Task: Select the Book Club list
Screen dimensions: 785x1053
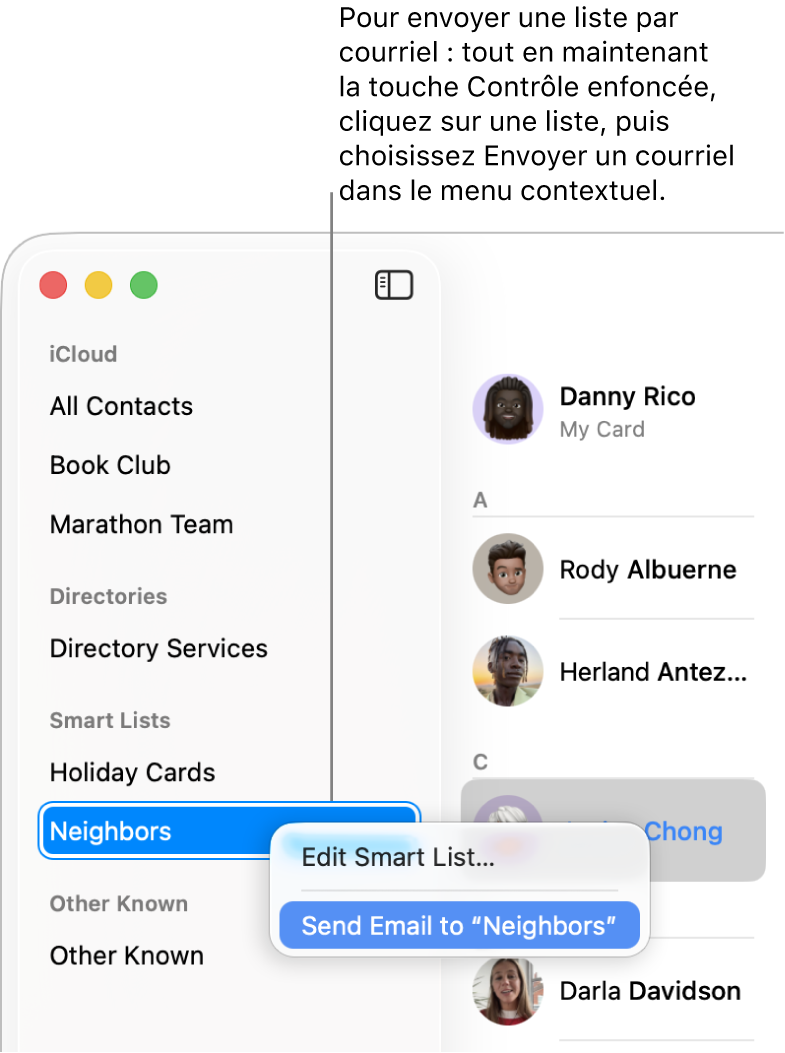Action: (x=110, y=465)
